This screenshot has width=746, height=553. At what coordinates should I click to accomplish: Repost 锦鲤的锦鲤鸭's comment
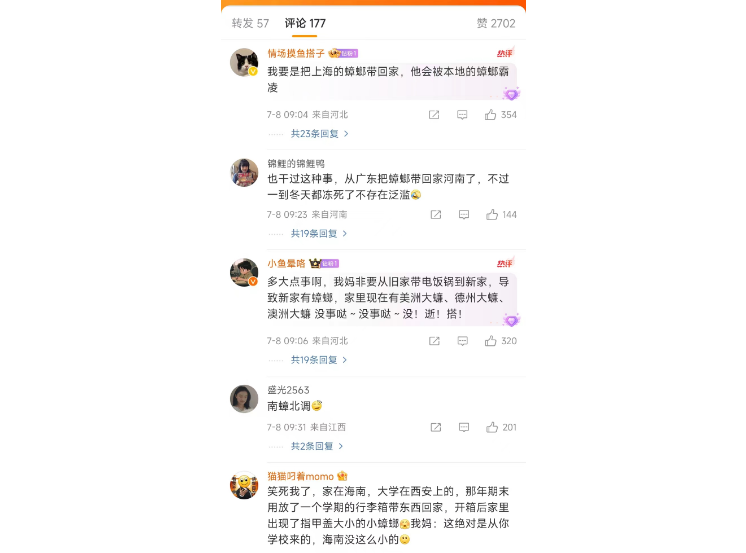pyautogui.click(x=435, y=215)
